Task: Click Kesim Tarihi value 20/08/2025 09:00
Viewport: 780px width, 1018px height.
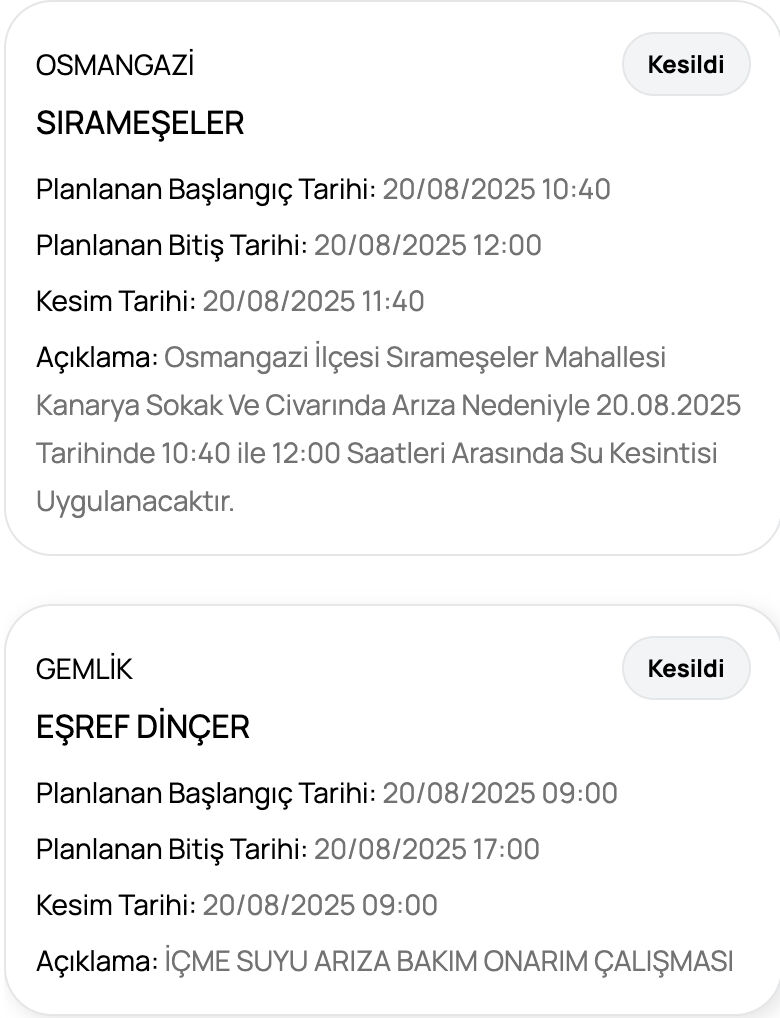Action: (x=320, y=905)
